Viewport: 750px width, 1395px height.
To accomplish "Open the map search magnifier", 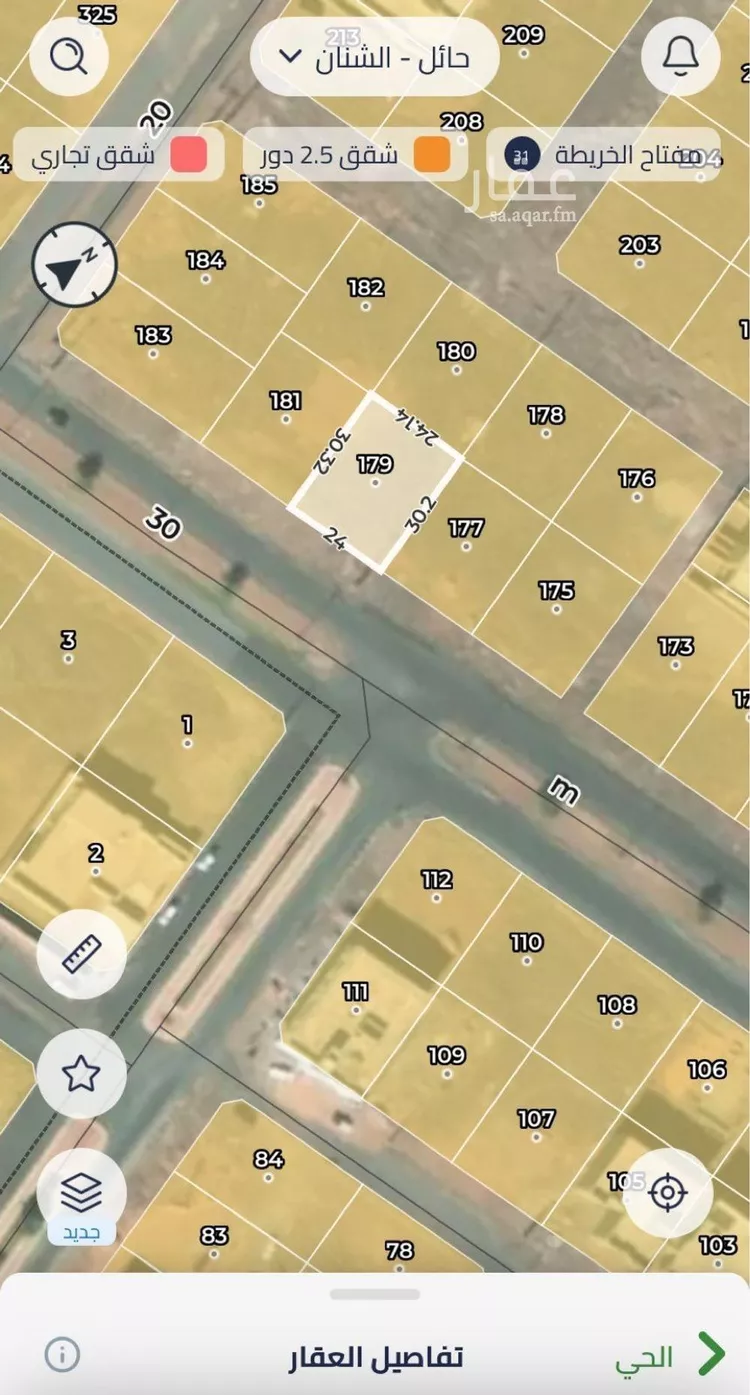I will (x=69, y=56).
